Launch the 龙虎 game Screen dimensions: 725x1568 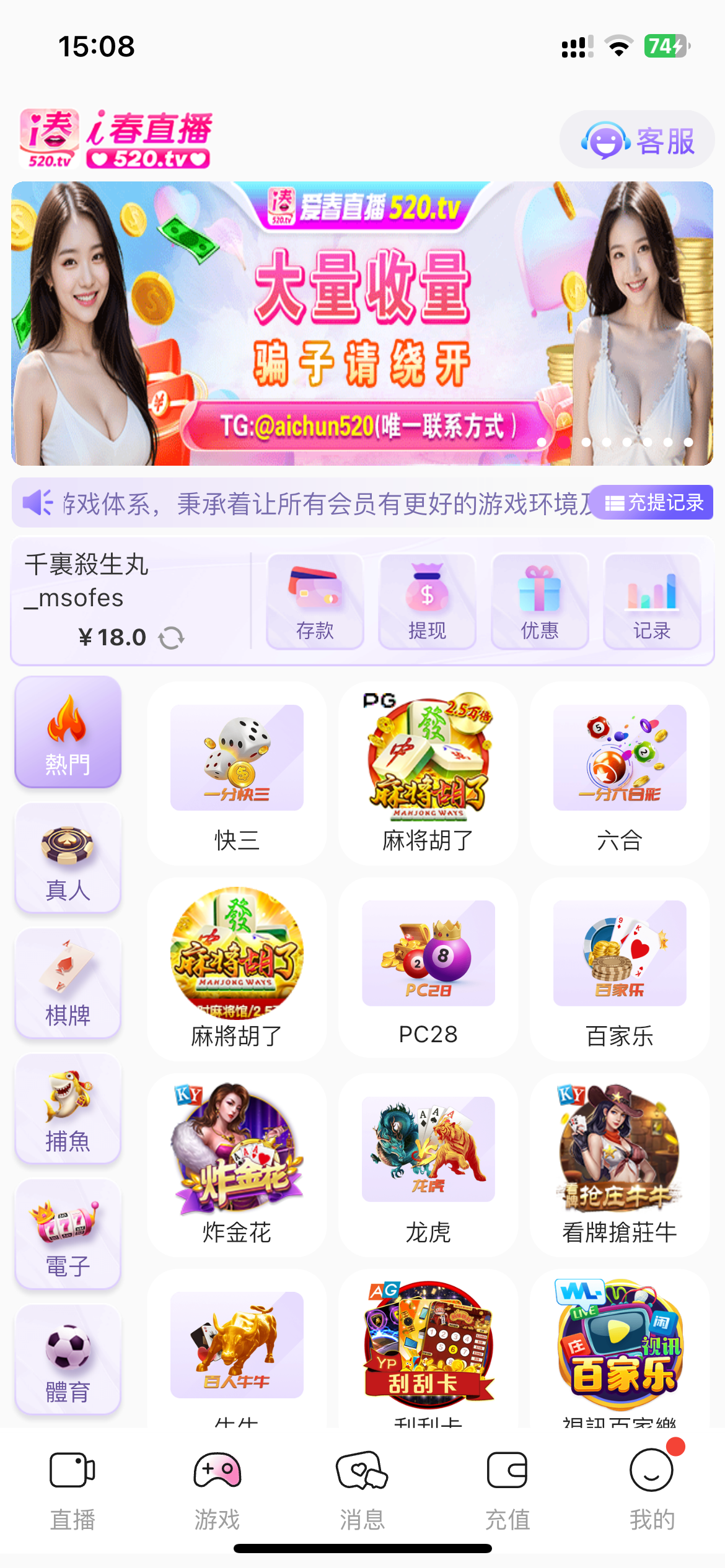tap(428, 1165)
